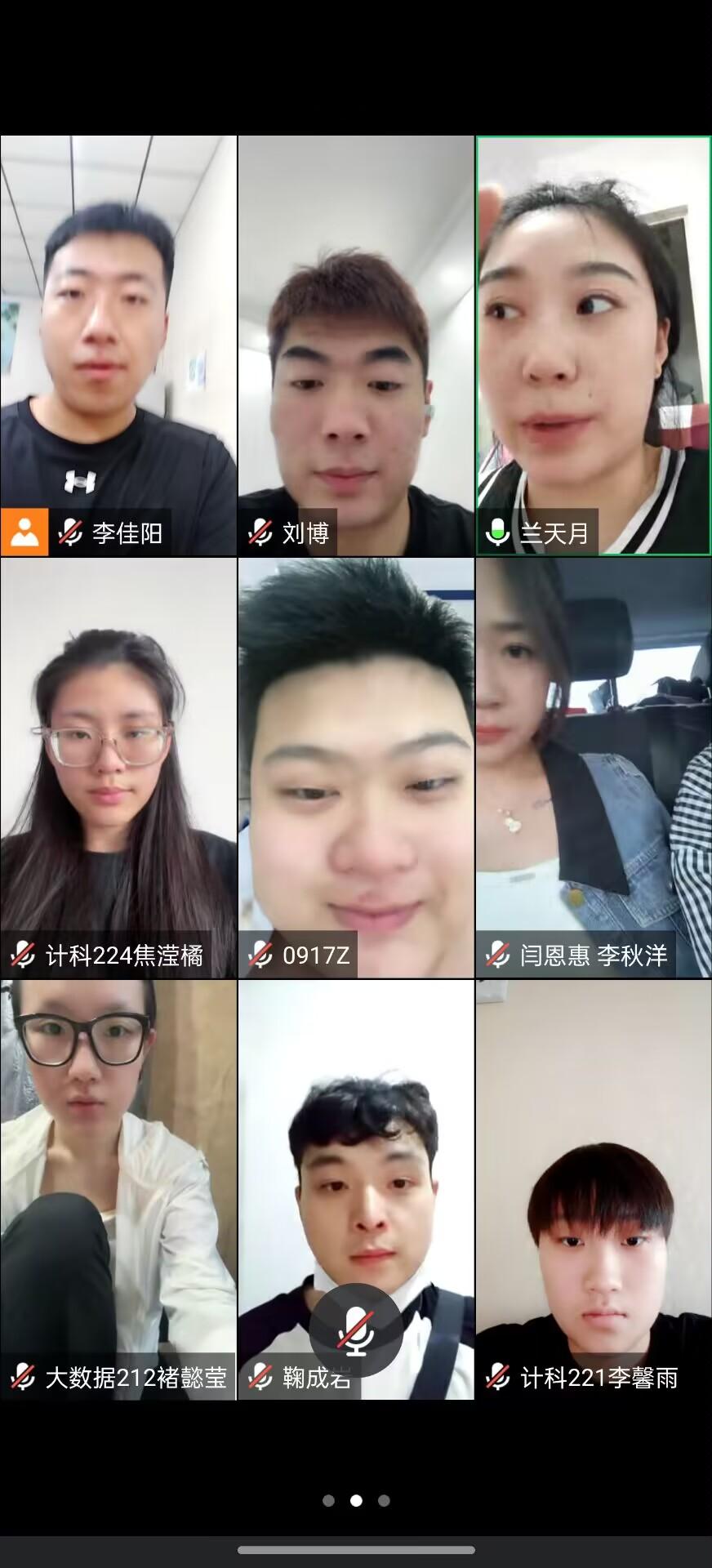
Task: Select 闫恩惠 李秋洋's video tile
Action: [x=594, y=768]
